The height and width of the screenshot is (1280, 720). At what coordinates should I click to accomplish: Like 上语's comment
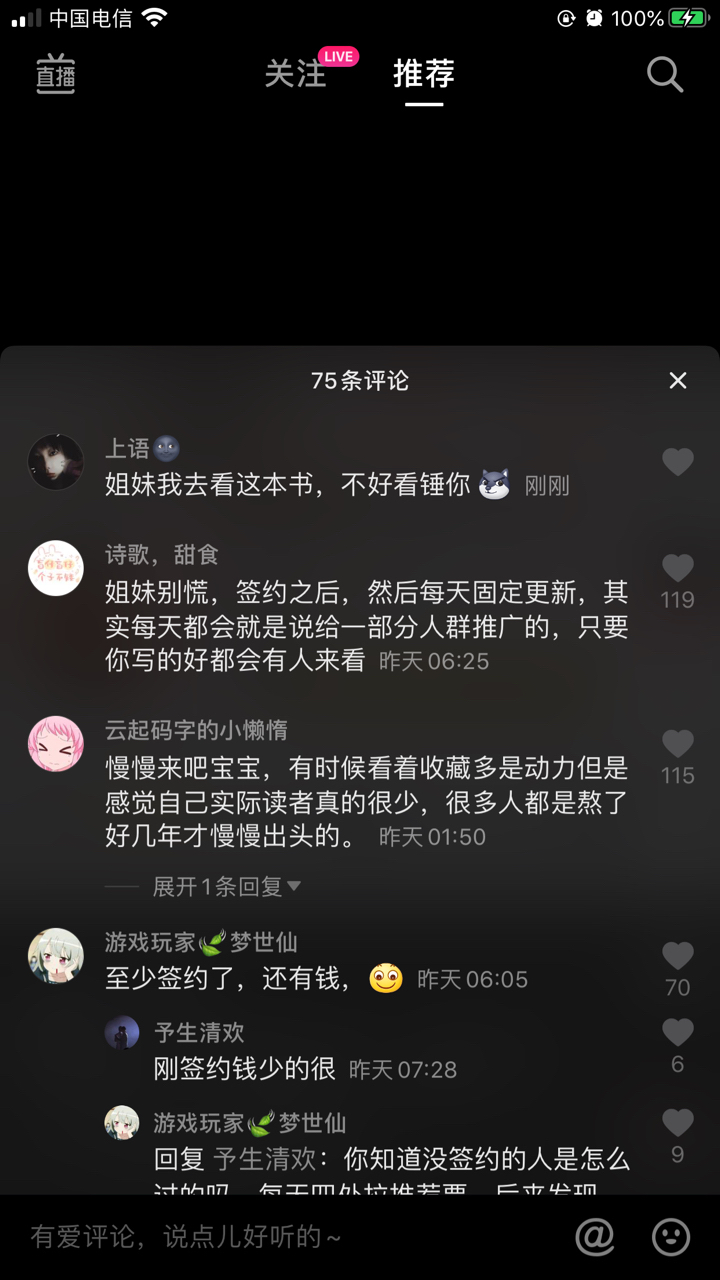(678, 461)
